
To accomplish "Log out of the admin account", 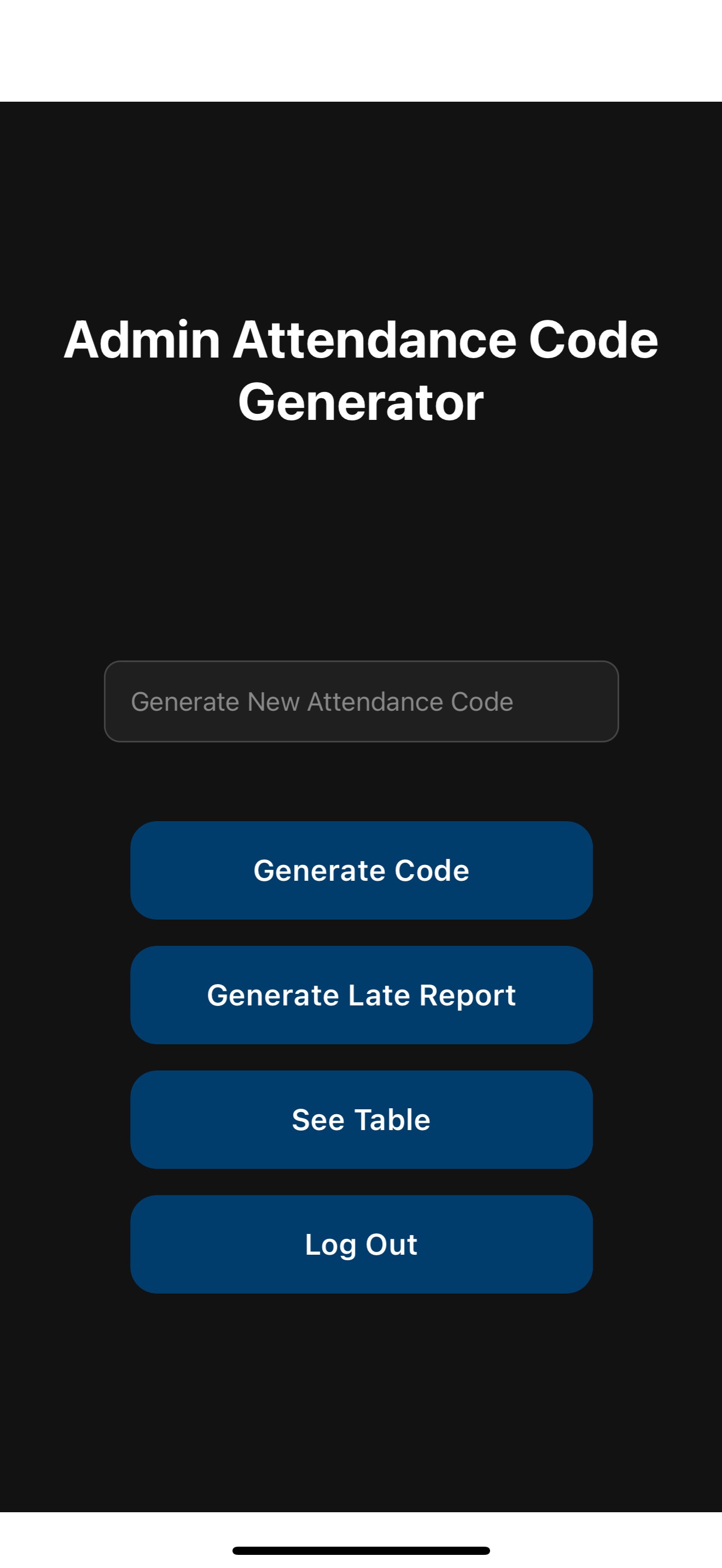I will point(361,1244).
